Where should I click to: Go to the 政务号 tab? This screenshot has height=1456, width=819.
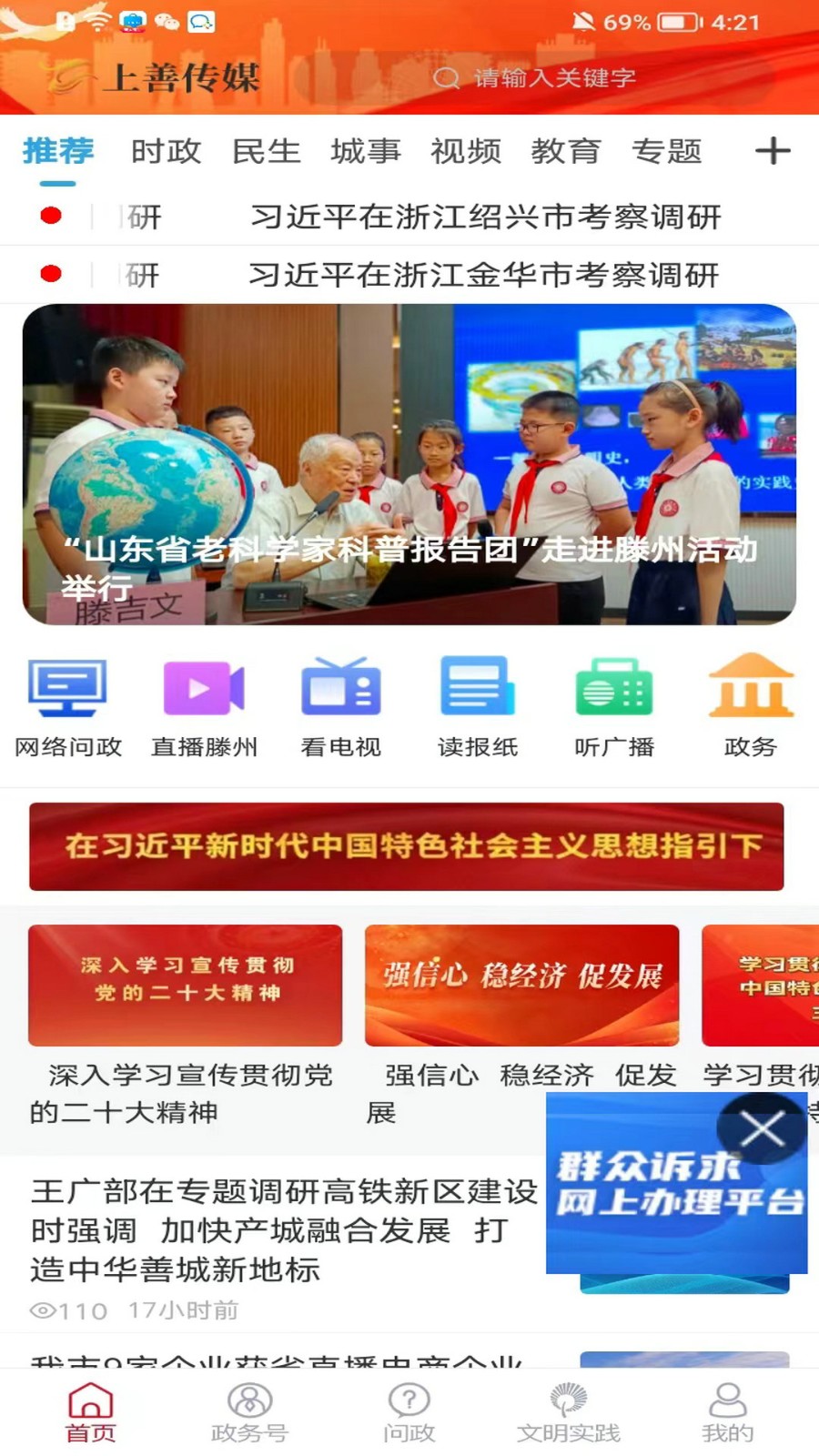249,1412
